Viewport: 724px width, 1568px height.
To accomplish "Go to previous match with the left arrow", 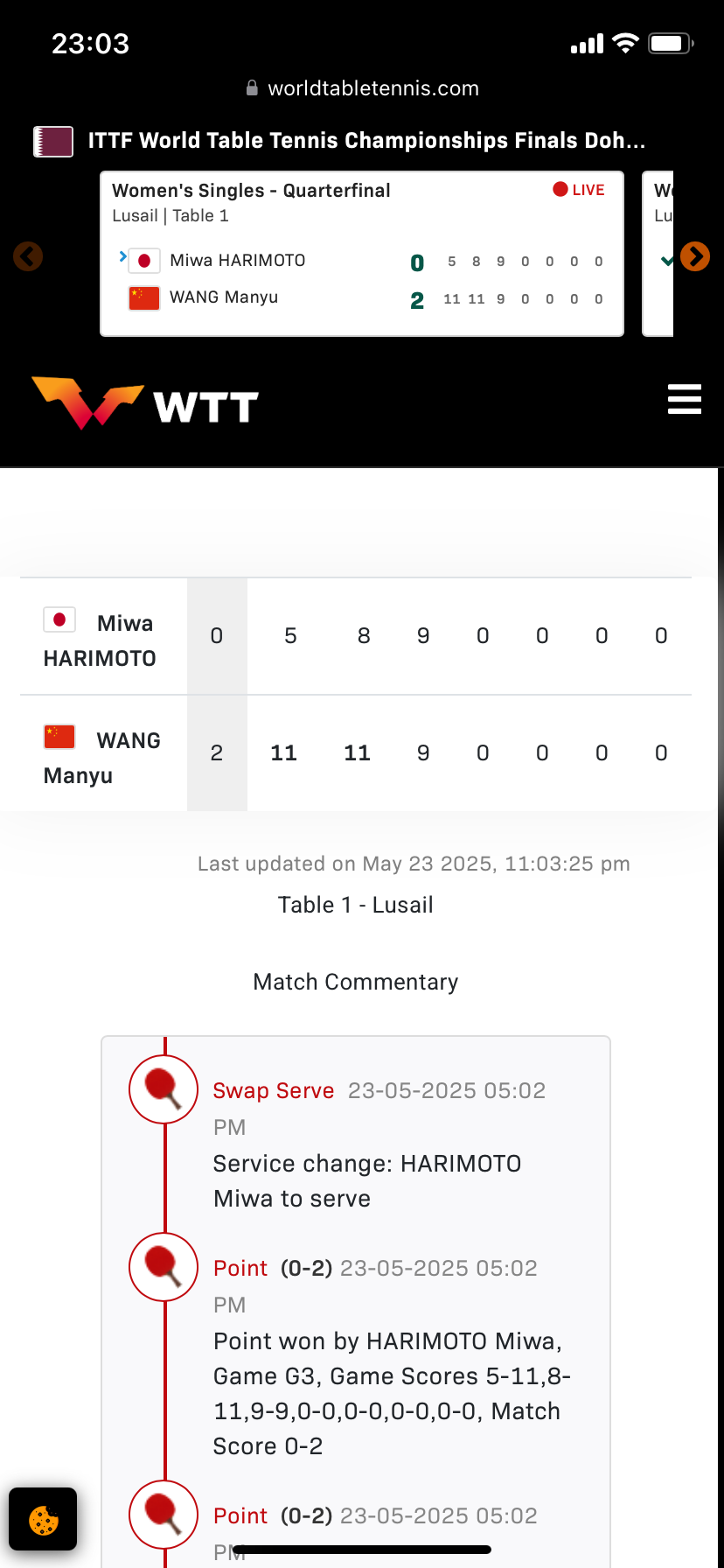I will click(28, 256).
